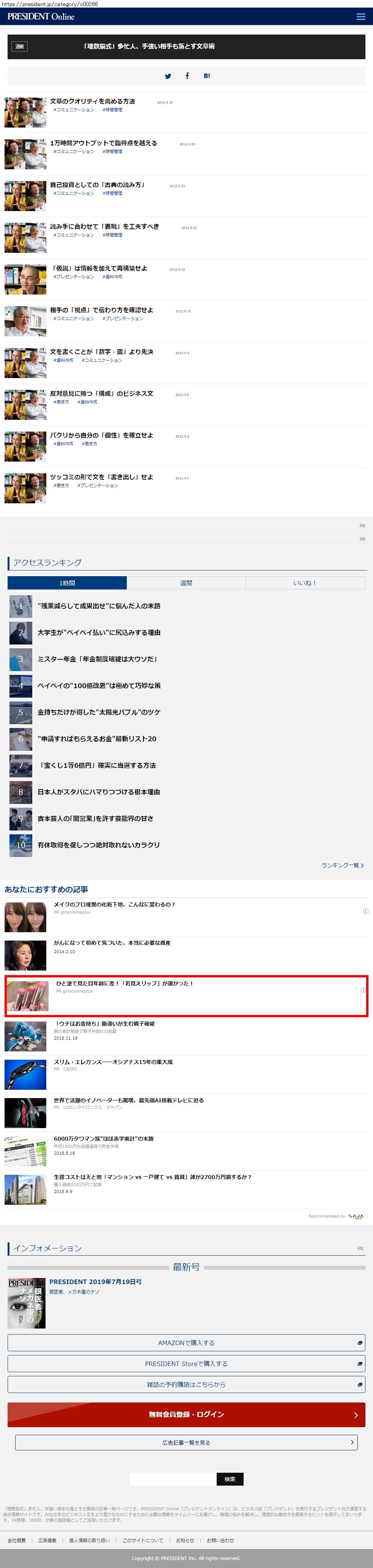Screen dimensions: 373x1568
Task: Tap the 検索 button
Action: coord(230,1479)
